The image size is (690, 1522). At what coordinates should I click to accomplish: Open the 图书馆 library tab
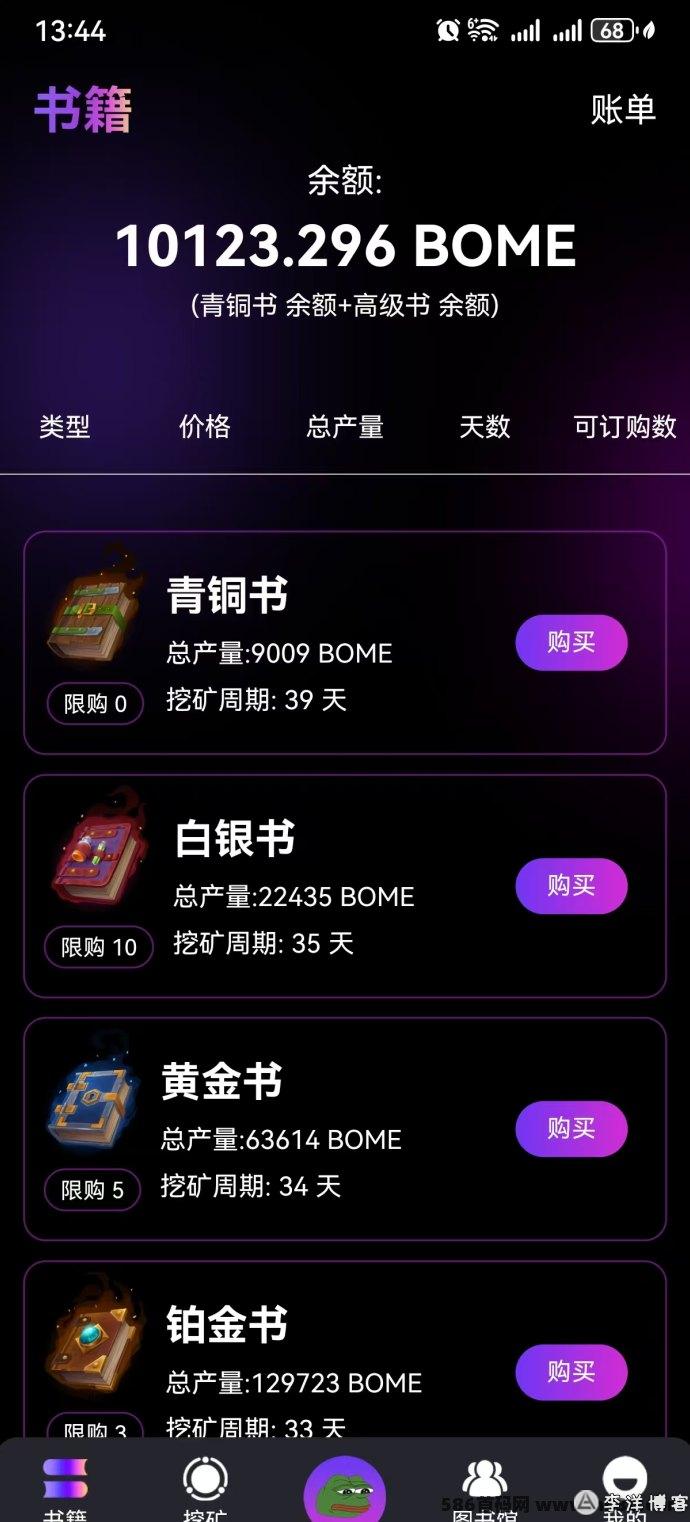click(485, 1488)
